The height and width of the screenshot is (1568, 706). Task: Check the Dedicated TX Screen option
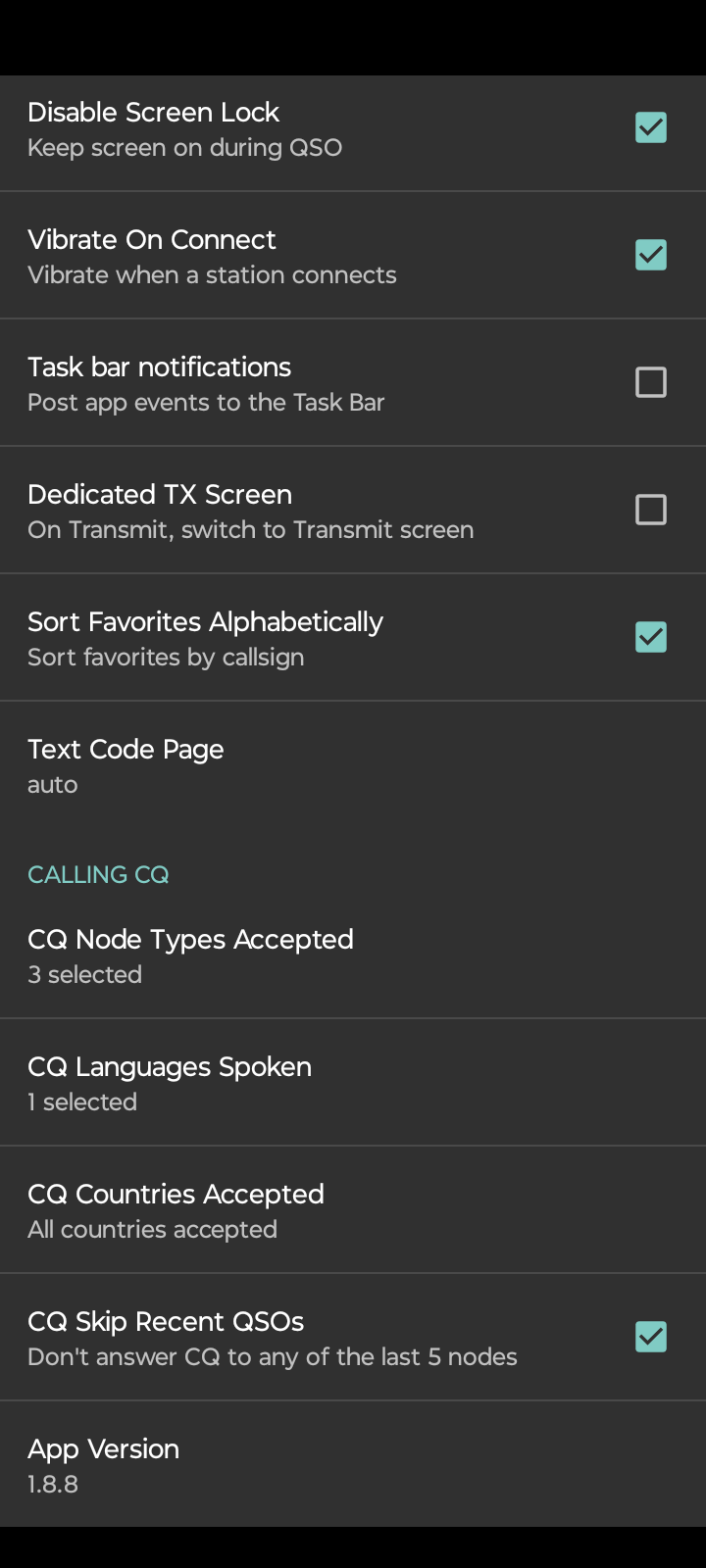651,510
